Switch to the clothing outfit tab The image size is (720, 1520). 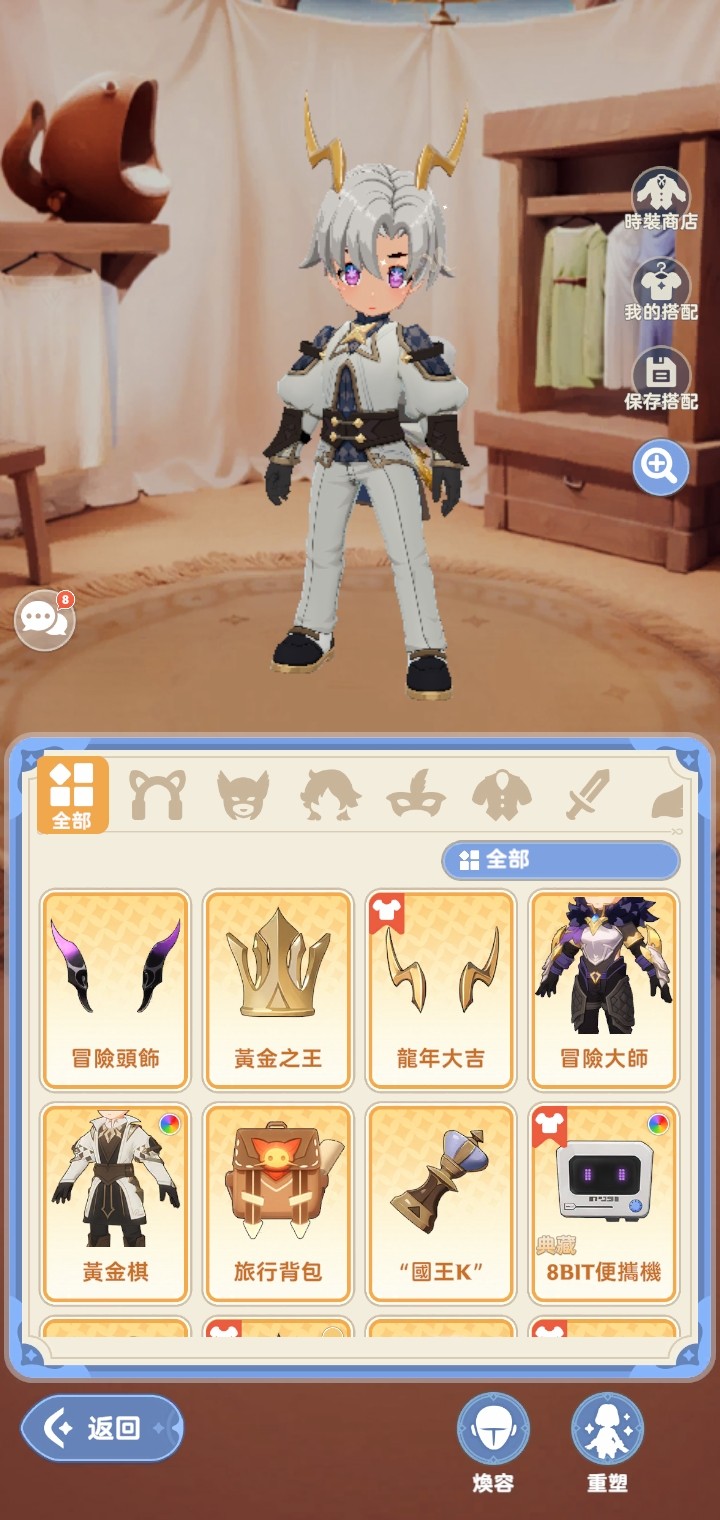coord(500,796)
